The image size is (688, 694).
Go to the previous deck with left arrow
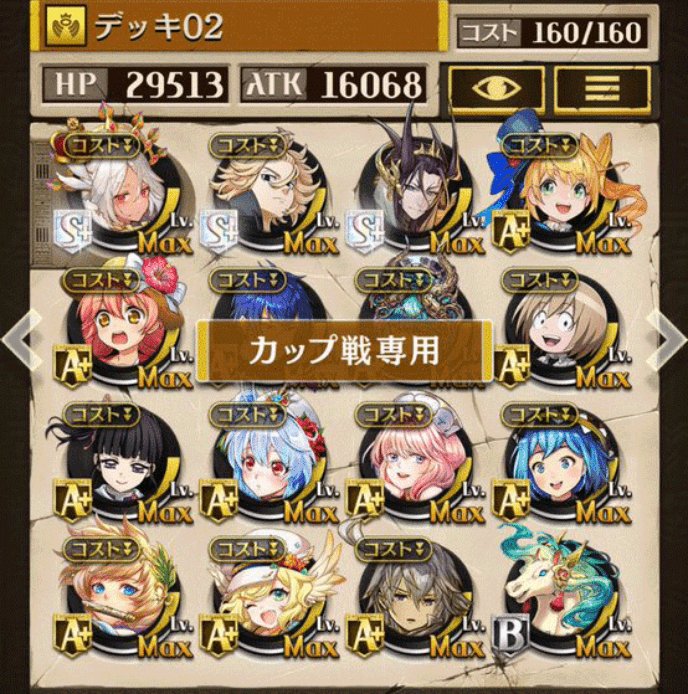[x=20, y=341]
